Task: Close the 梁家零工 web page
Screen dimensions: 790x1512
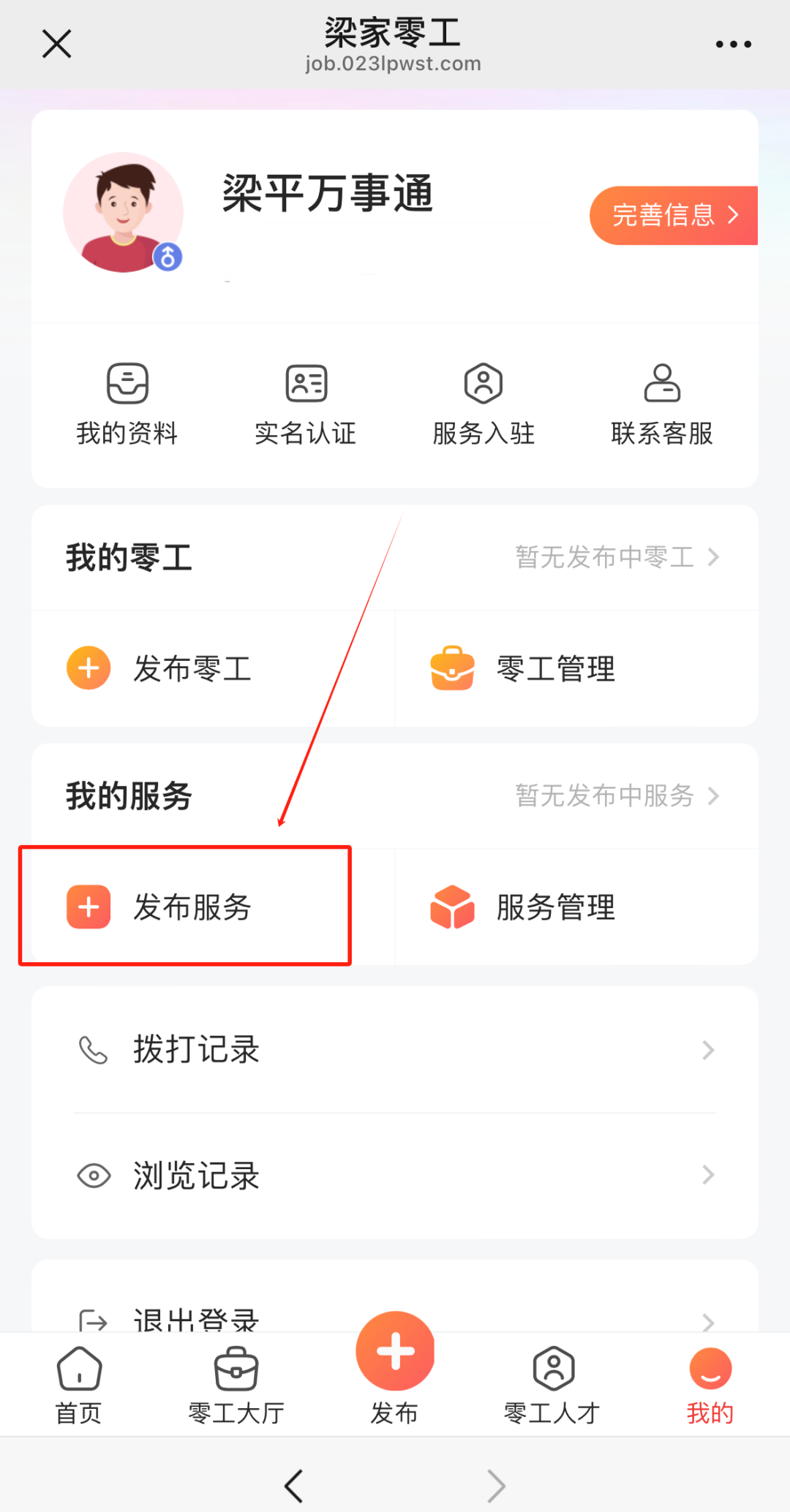Action: pyautogui.click(x=56, y=44)
